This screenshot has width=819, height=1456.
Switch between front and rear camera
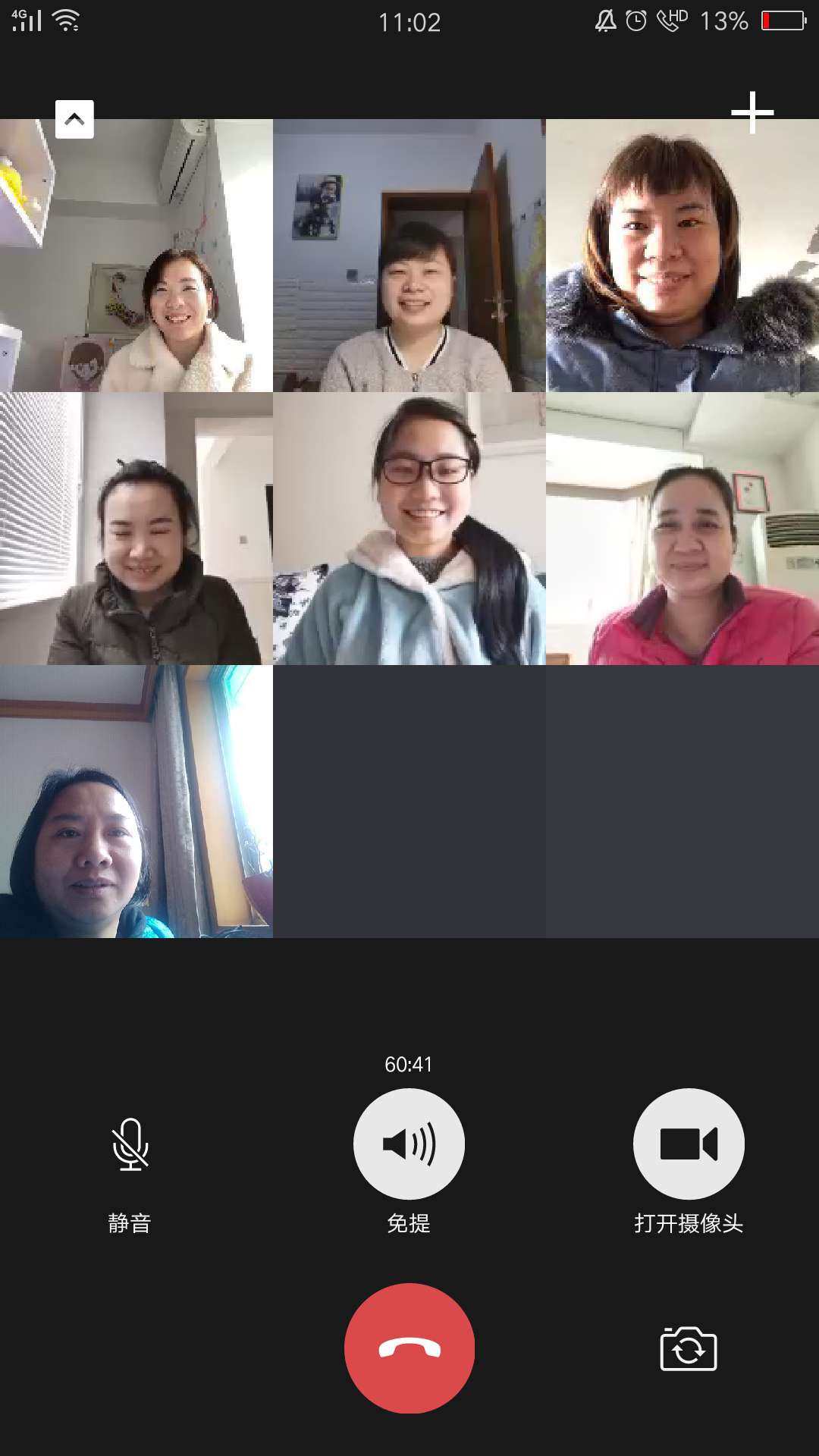coord(688,1348)
